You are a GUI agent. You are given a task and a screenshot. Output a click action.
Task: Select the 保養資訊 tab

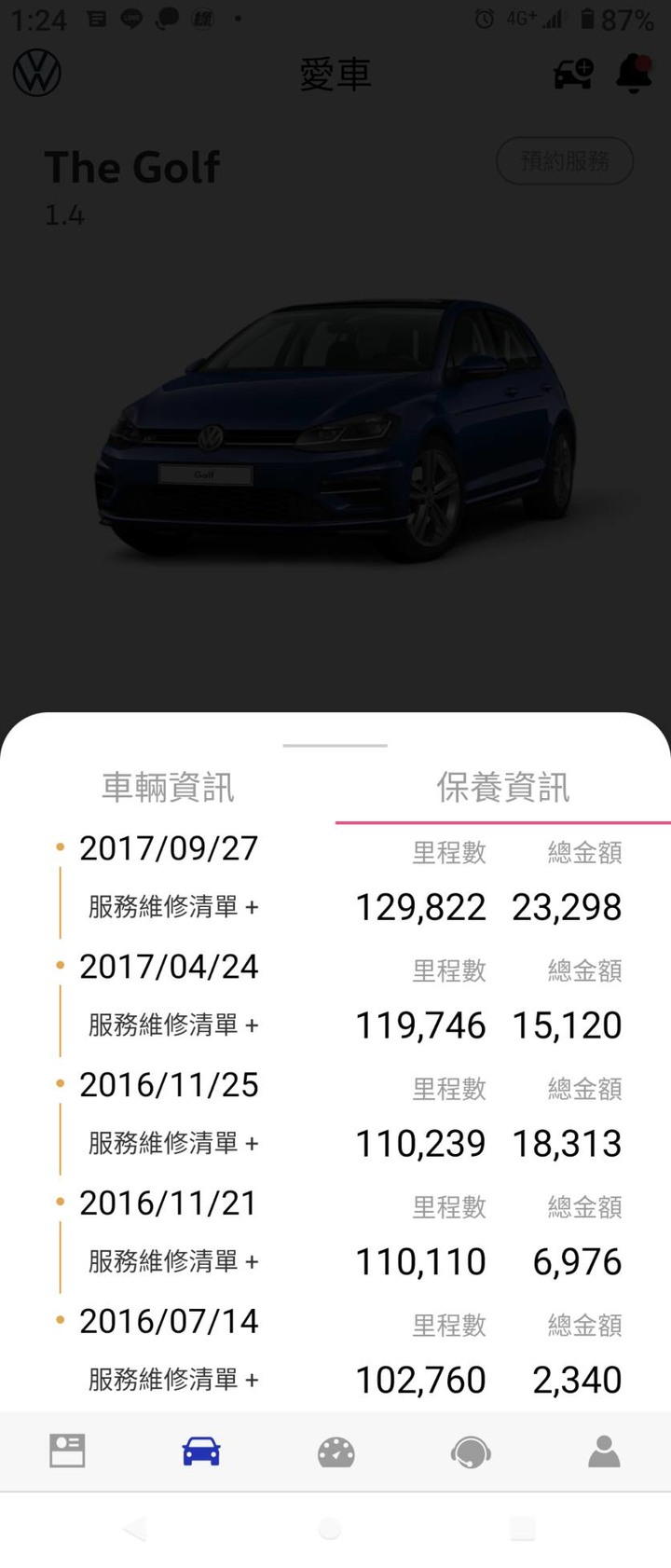502,788
